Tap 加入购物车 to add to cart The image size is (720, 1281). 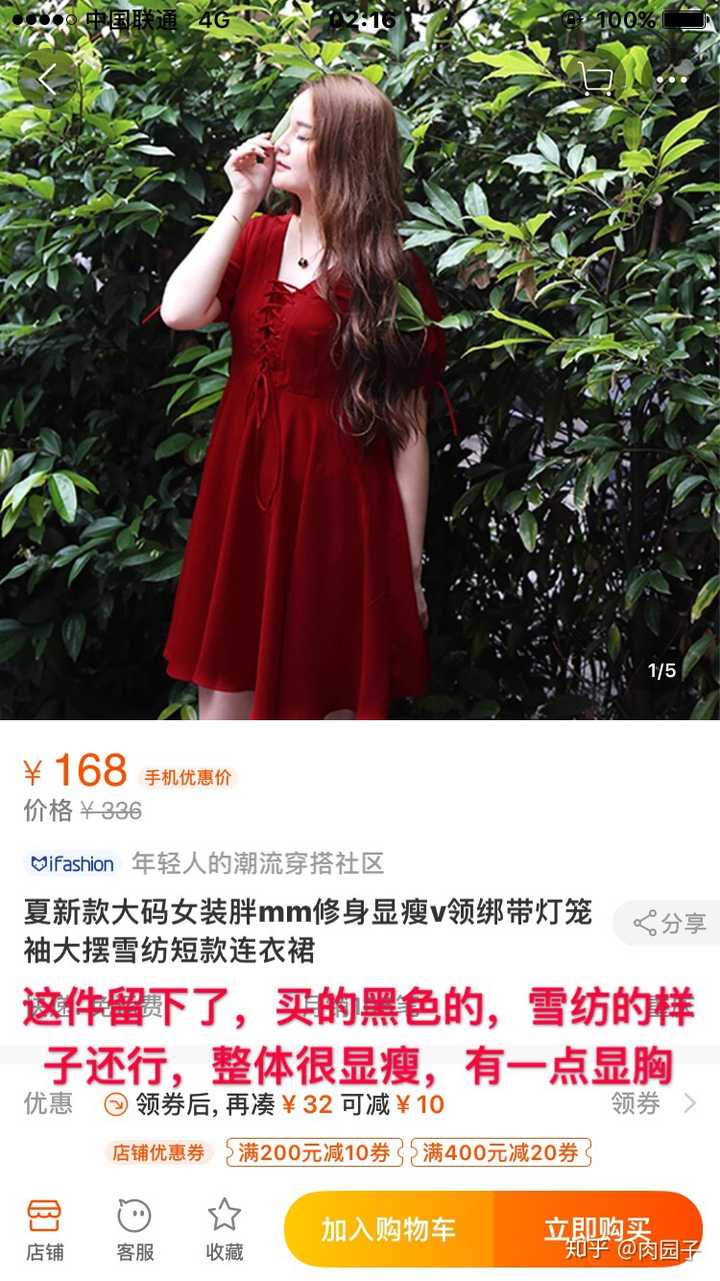[x=389, y=1229]
